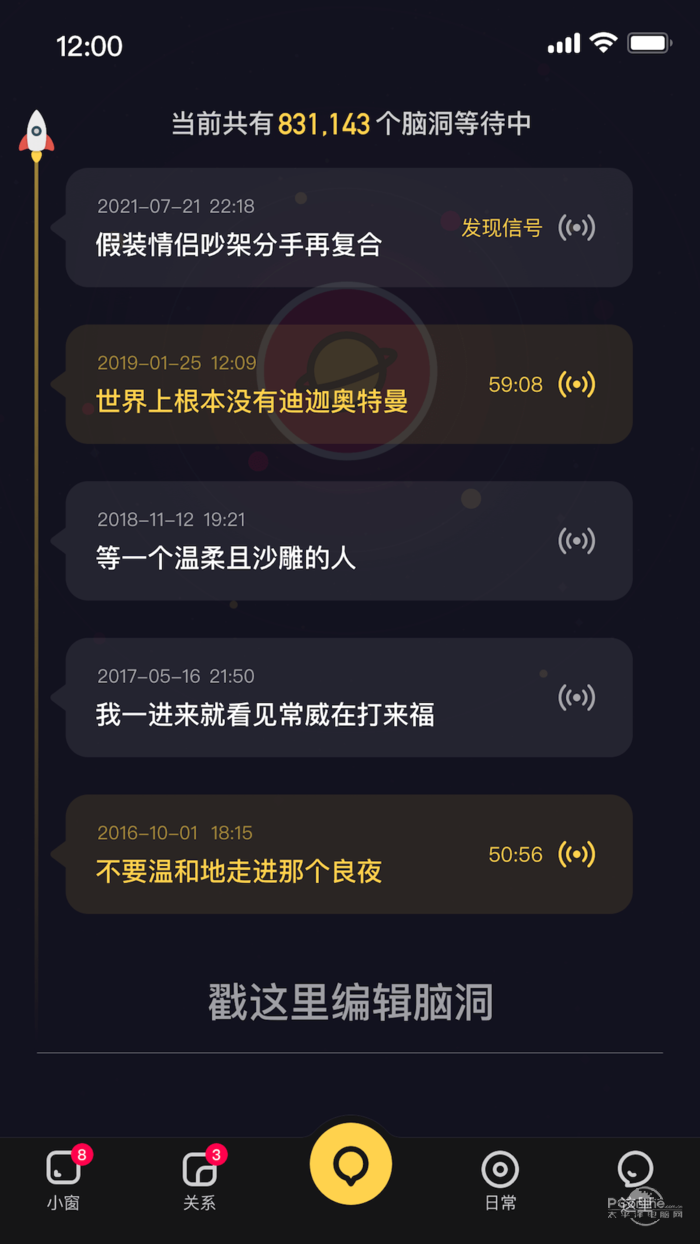Screen dimensions: 700x1244
Task: Tap the signal icon next to 50:56
Action: pyautogui.click(x=576, y=854)
